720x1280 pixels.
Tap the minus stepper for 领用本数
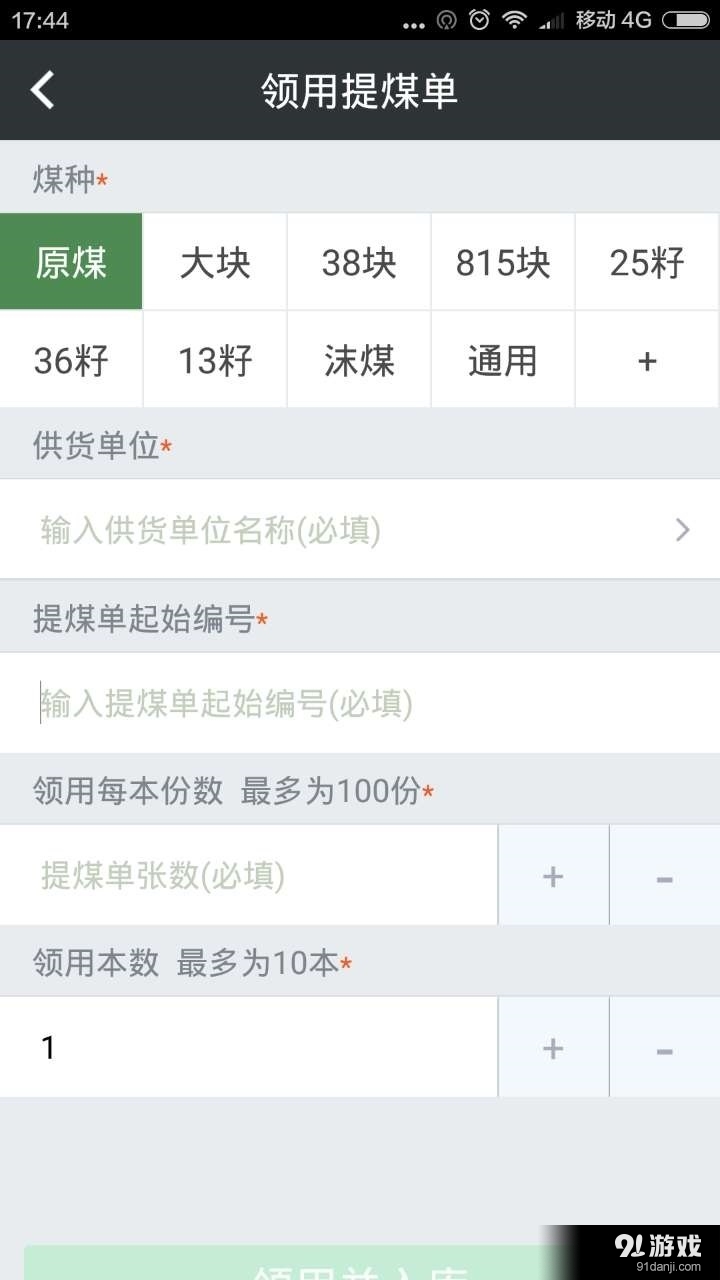pos(664,1047)
